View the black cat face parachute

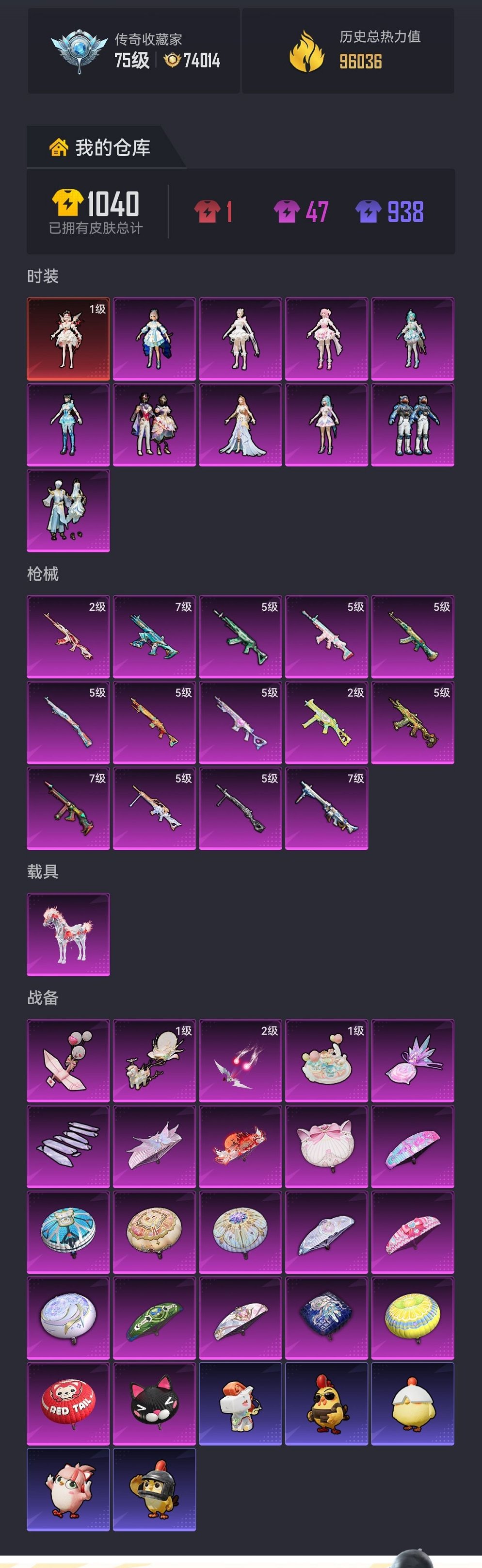pos(154,1403)
